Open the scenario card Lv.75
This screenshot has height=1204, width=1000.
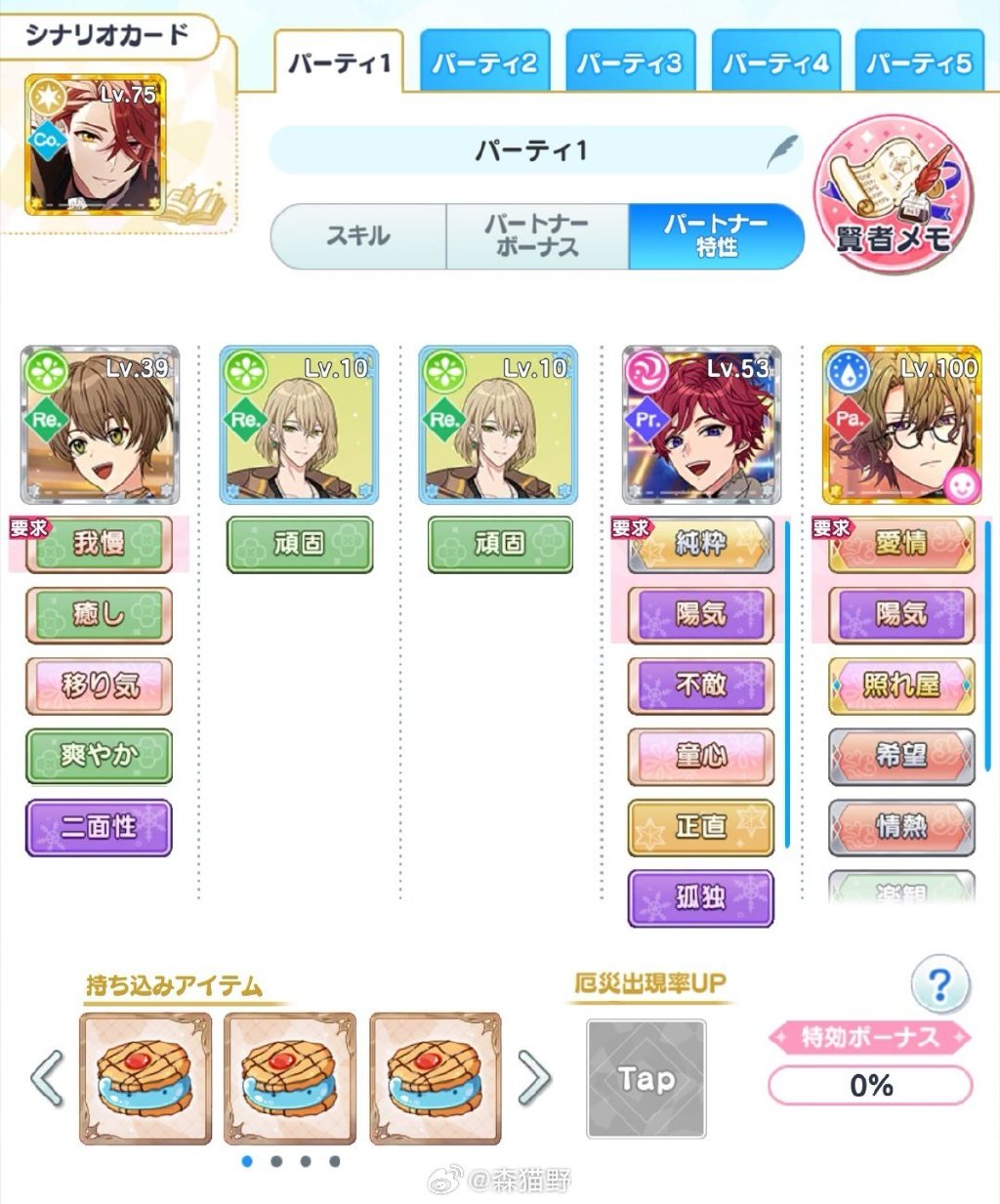click(x=96, y=145)
